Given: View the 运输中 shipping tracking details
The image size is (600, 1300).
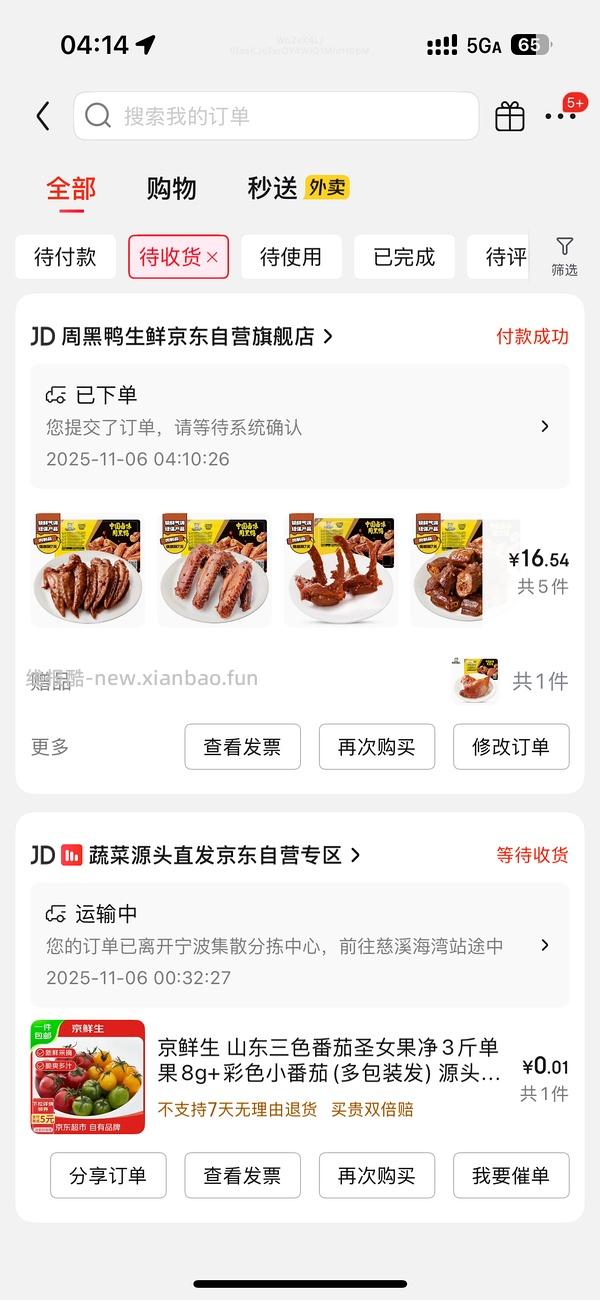Looking at the screenshot, I should tap(299, 945).
